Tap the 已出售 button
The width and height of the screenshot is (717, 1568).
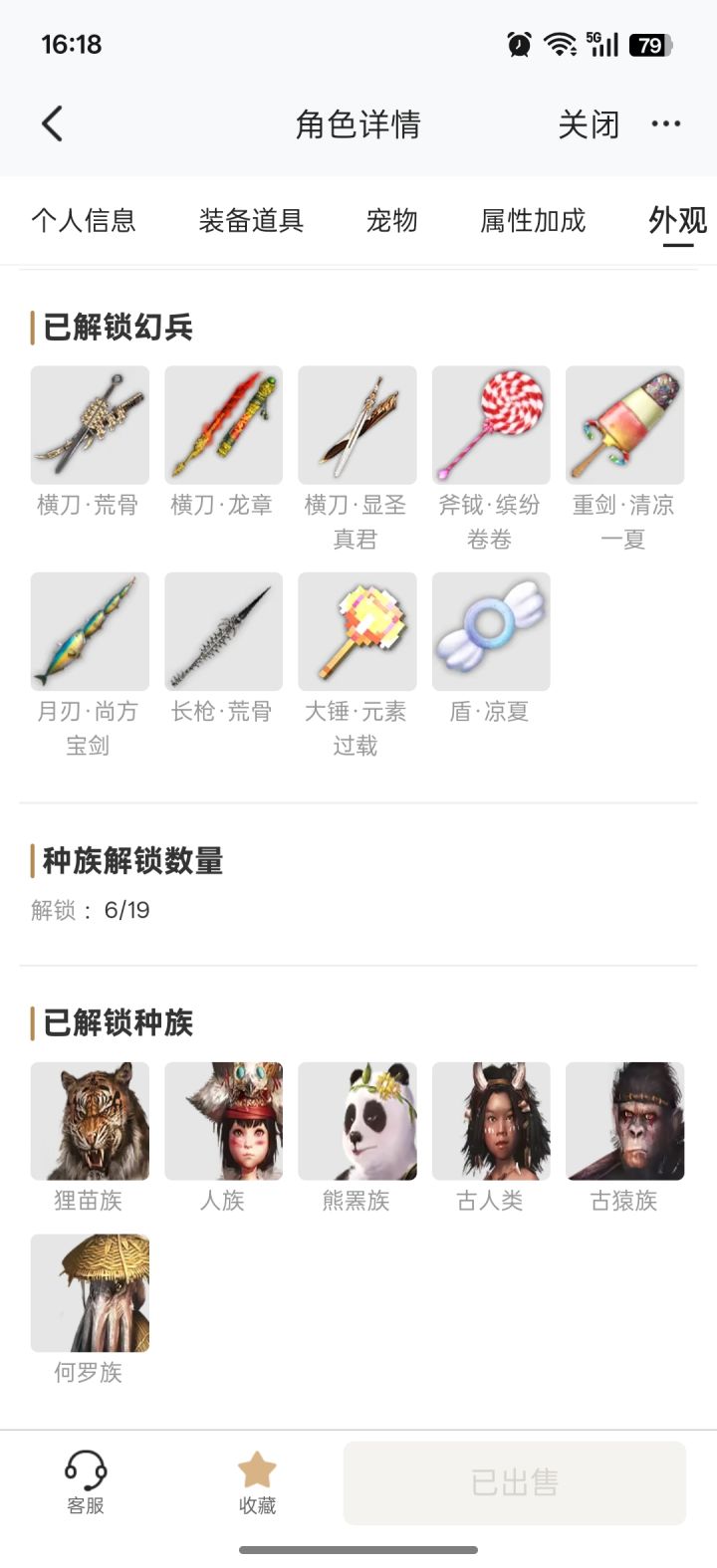[515, 1482]
